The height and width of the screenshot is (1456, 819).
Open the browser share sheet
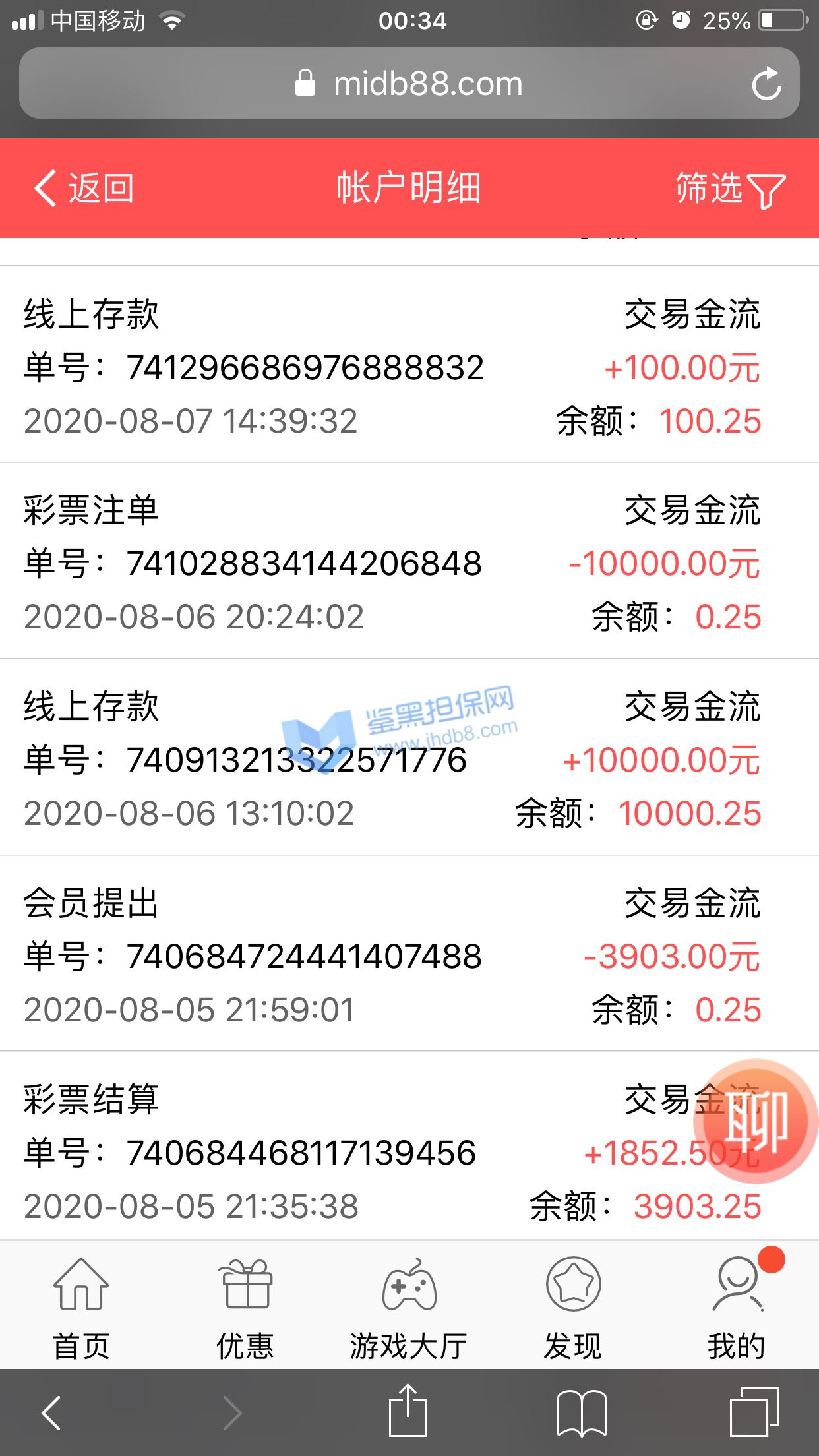point(408,1410)
